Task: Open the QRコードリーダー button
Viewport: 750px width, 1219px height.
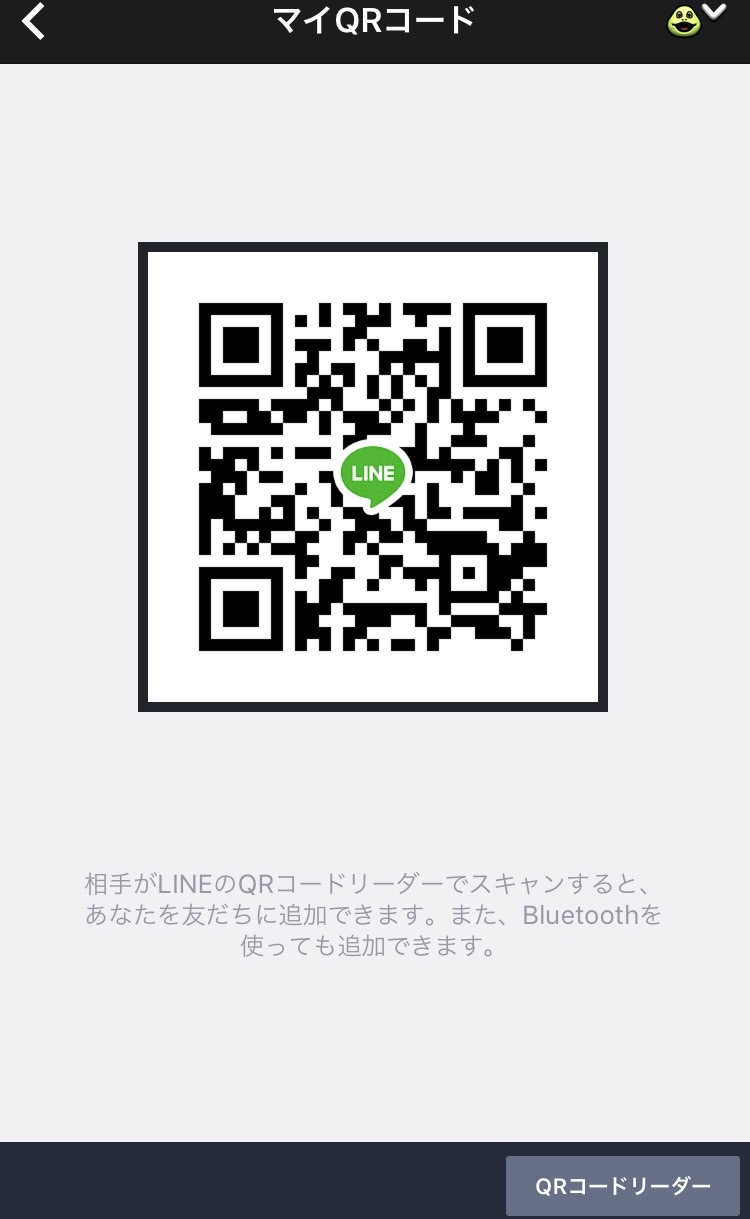Action: pyautogui.click(x=622, y=1186)
